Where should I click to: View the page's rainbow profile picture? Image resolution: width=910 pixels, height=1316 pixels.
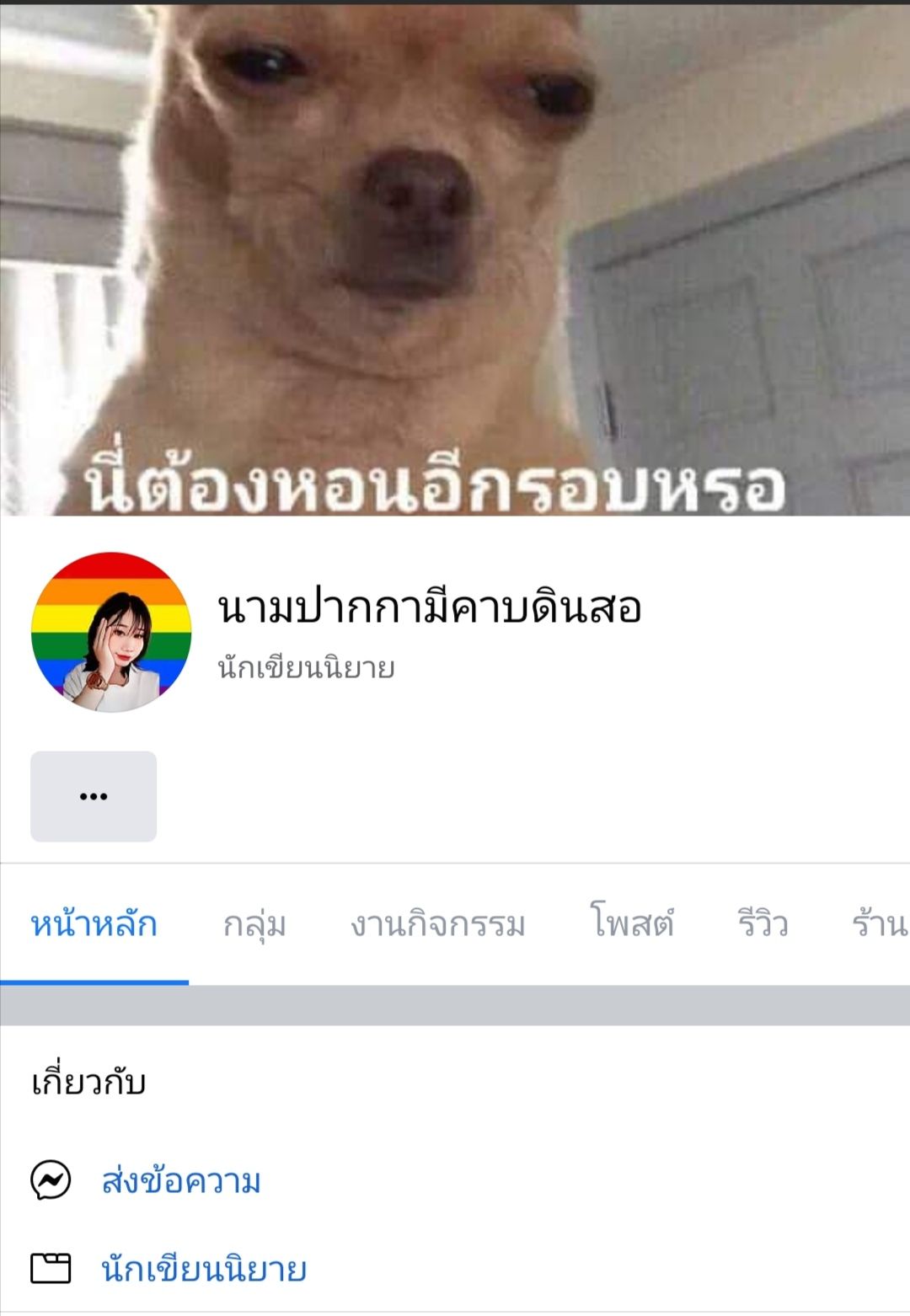[111, 632]
